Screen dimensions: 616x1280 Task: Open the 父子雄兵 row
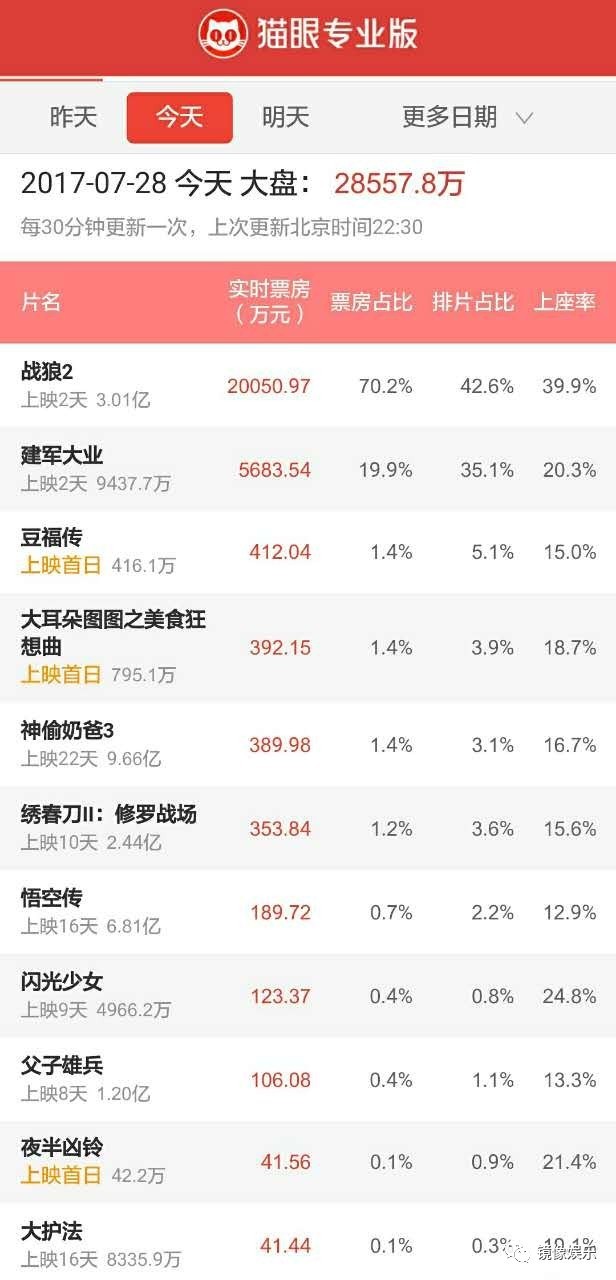(x=62, y=1066)
